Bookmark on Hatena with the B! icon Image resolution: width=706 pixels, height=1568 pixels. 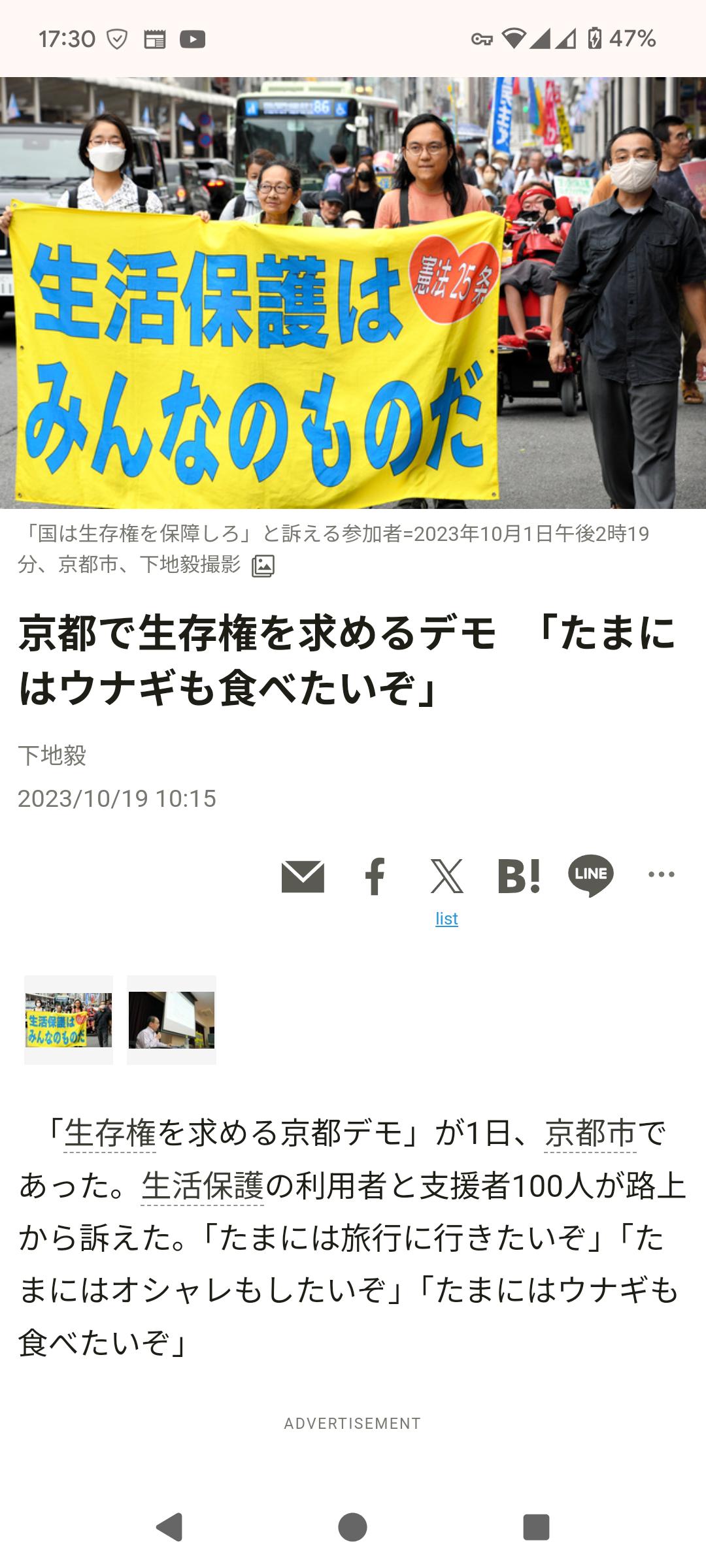pyautogui.click(x=518, y=876)
